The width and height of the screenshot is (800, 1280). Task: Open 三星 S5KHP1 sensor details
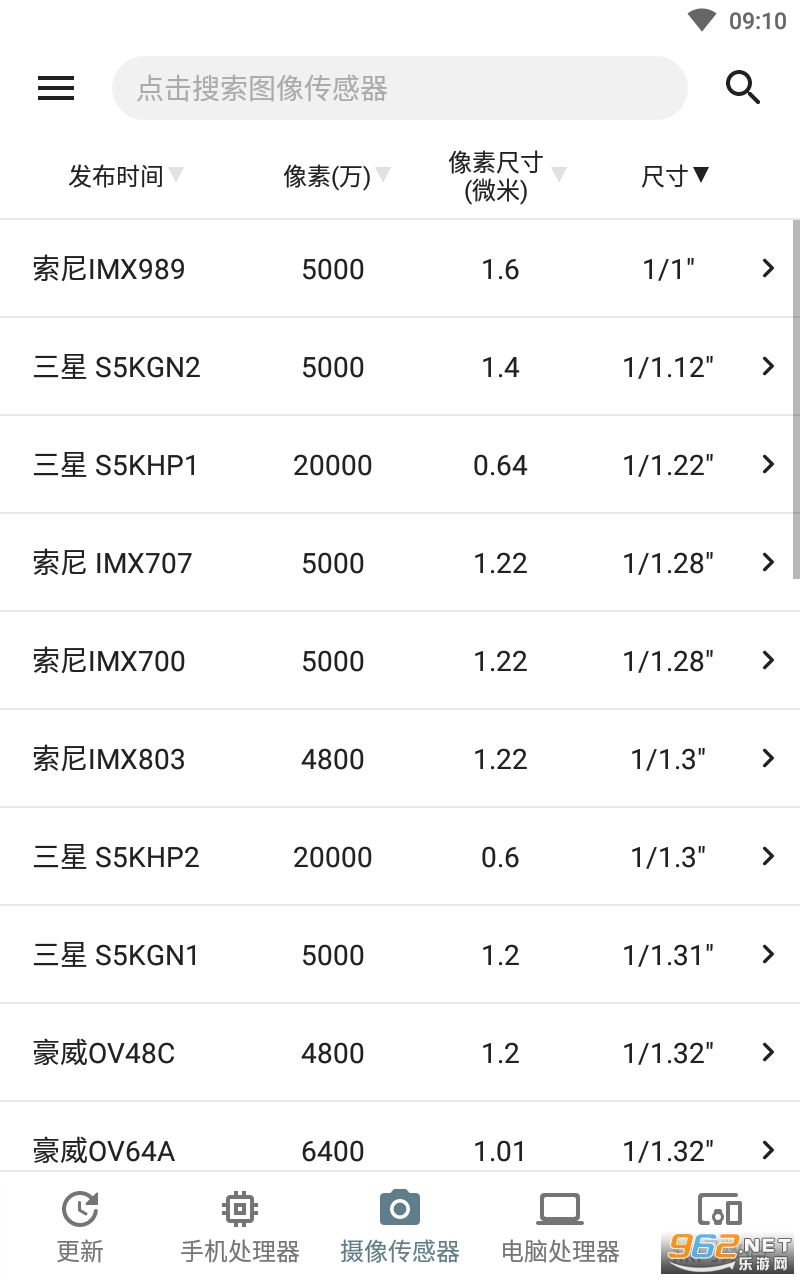[x=400, y=465]
